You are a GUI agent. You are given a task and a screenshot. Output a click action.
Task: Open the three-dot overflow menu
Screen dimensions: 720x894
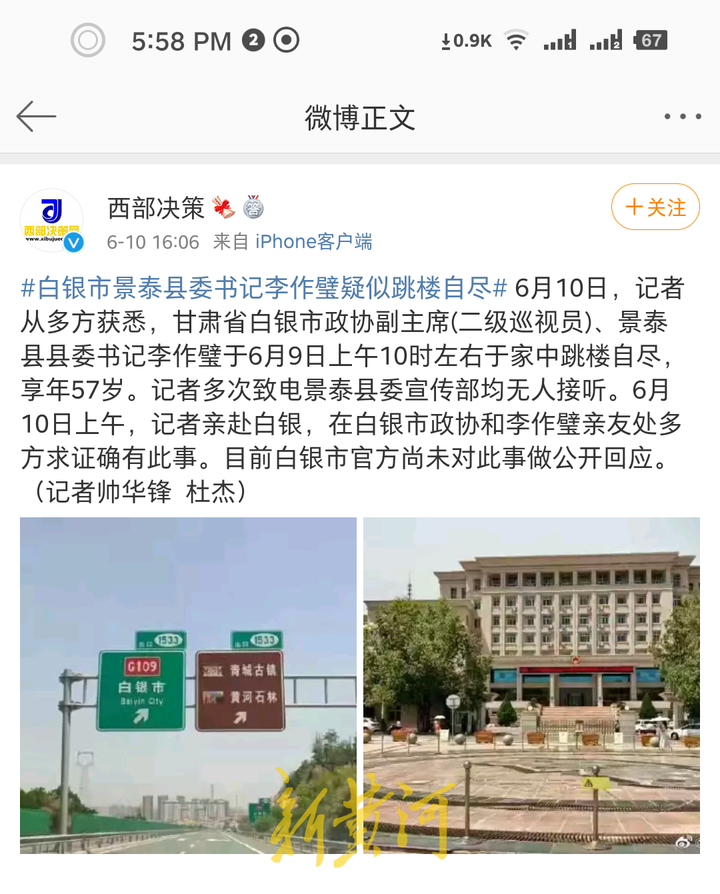pos(682,117)
